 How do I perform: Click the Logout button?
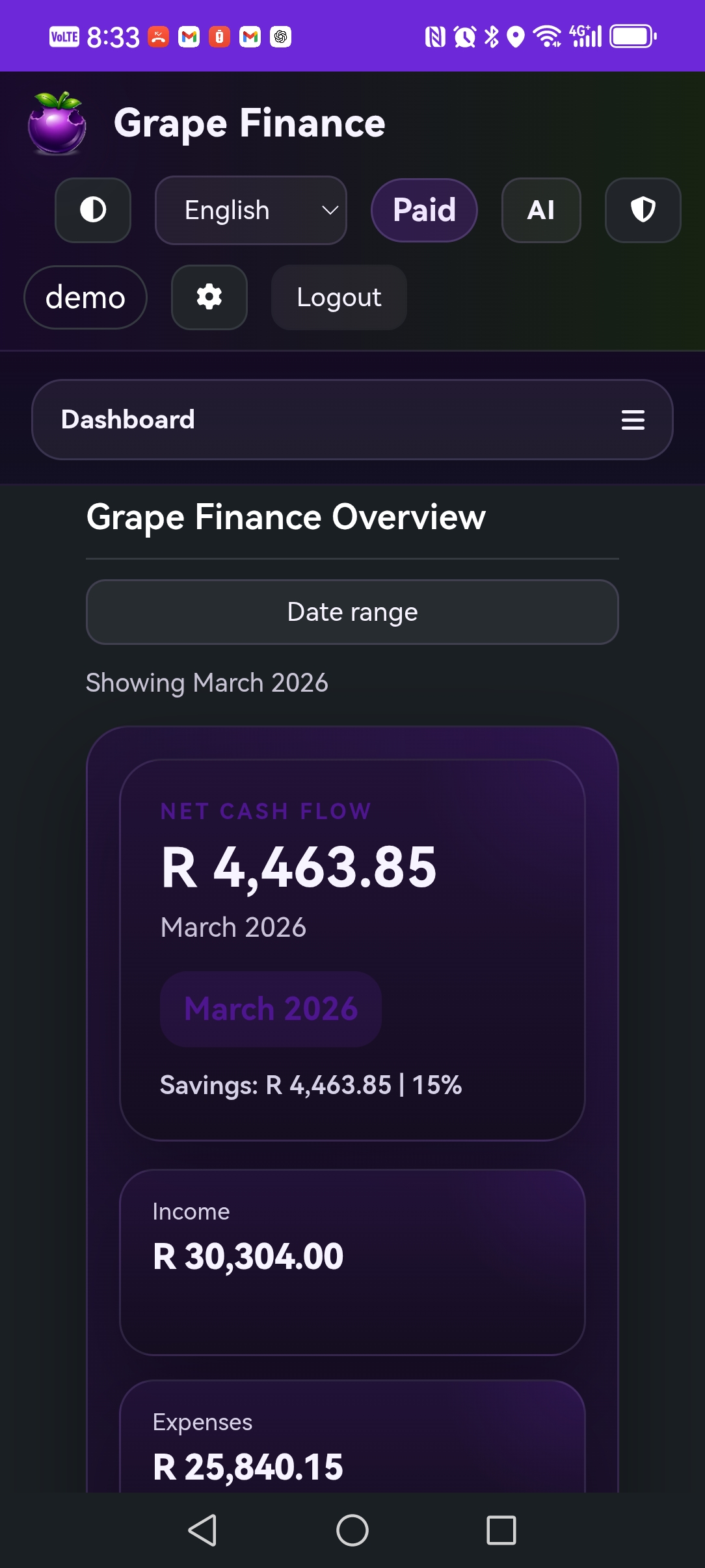(338, 297)
